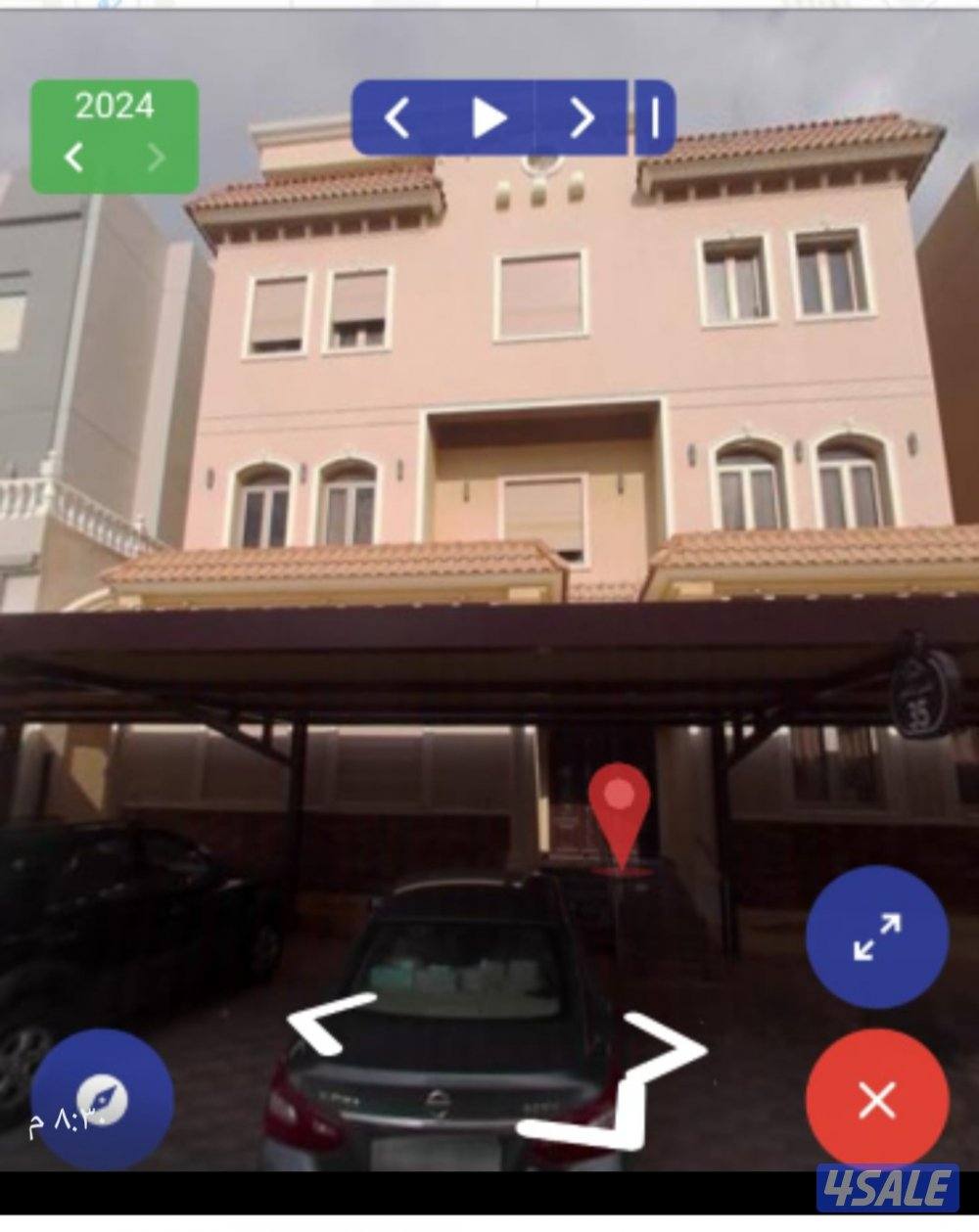Tap the red map pin marker
Screen dimensions: 979x1232
click(x=620, y=807)
